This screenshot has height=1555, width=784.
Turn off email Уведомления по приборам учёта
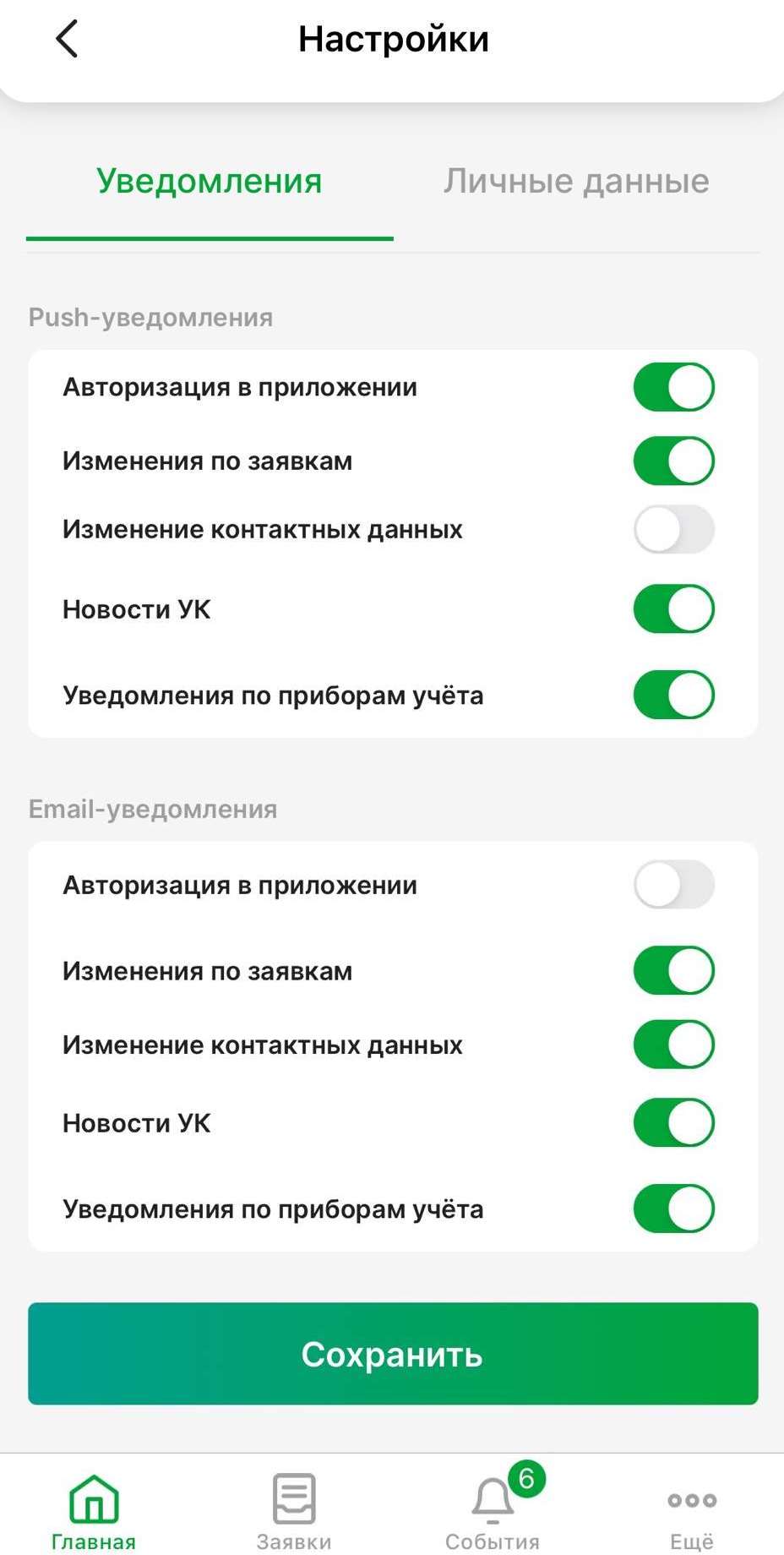click(x=674, y=1209)
